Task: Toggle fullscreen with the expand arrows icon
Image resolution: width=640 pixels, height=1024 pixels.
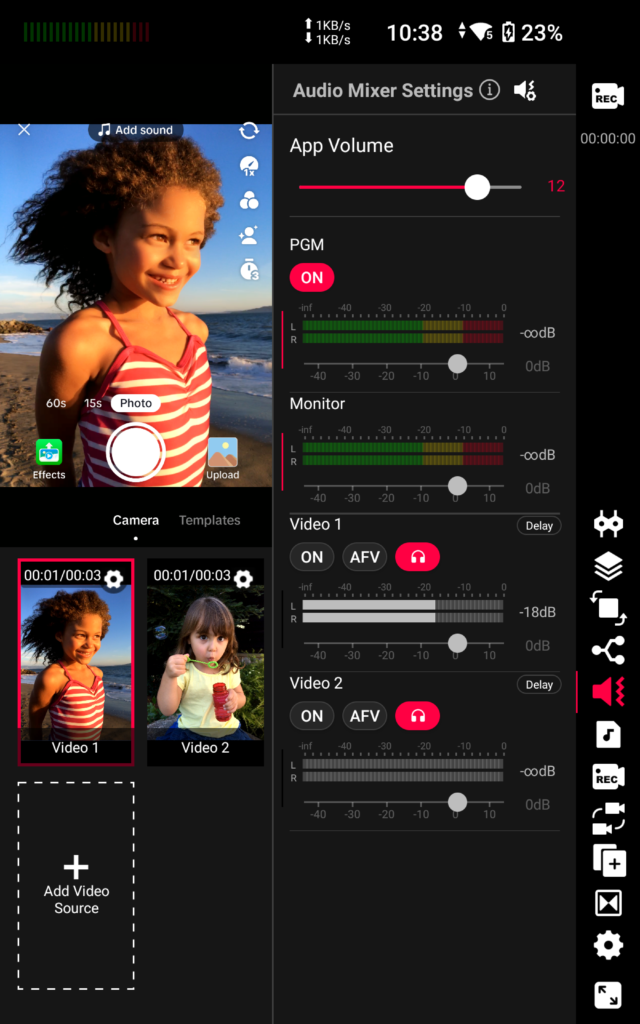Action: (608, 994)
